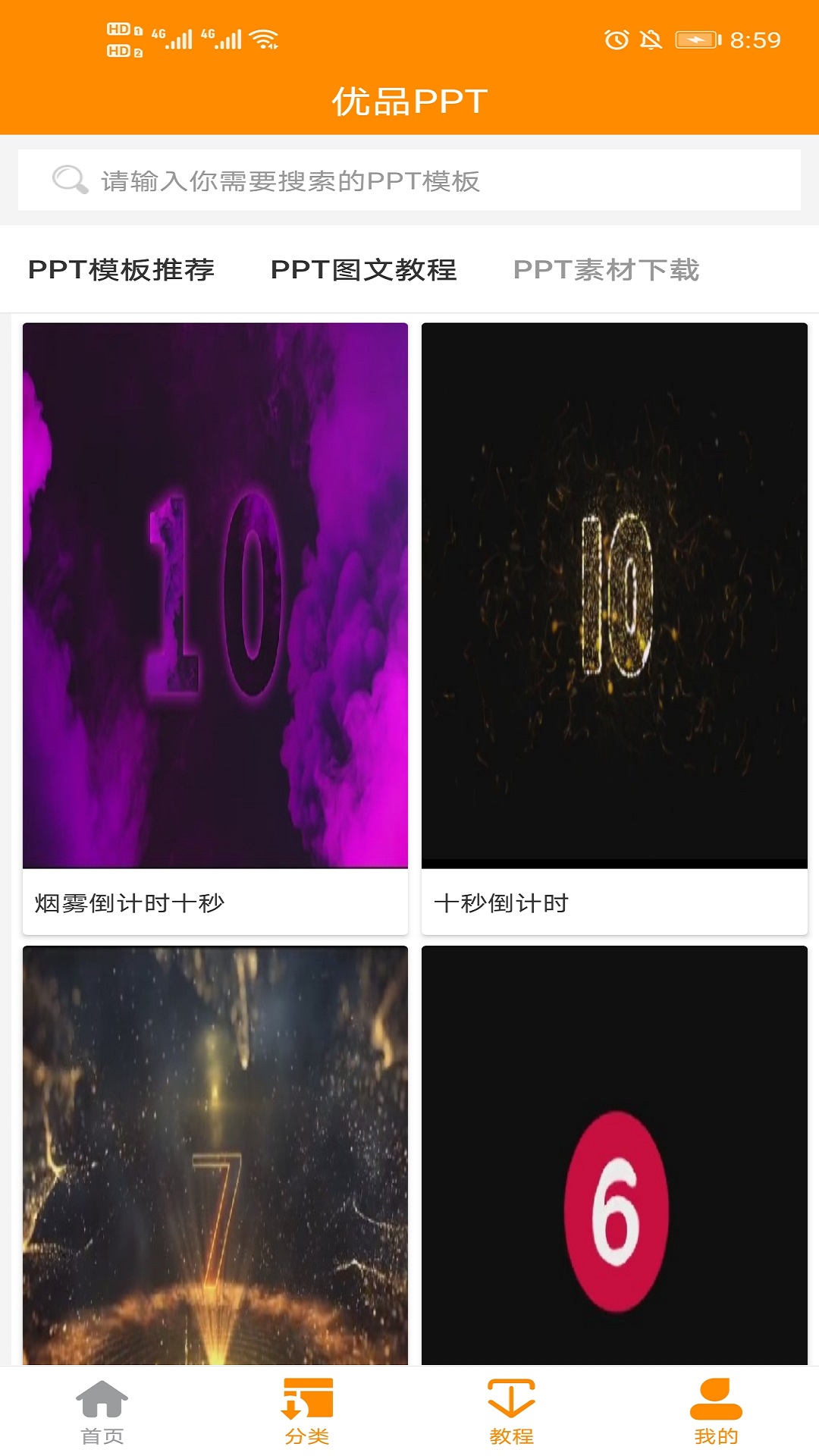Open the 烟雾倒计时十秒 template card

[215, 628]
